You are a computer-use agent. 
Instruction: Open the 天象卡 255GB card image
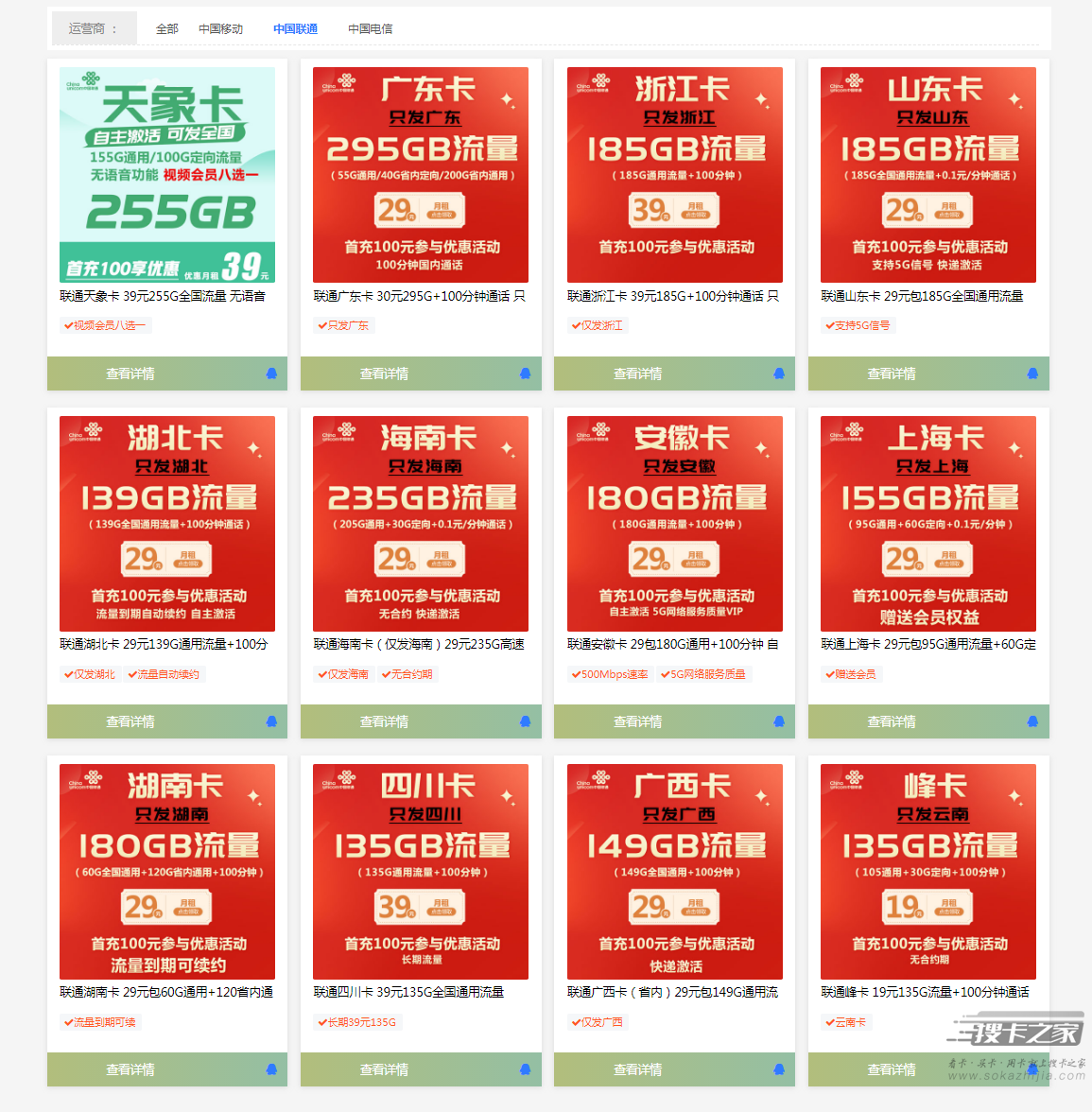167,175
